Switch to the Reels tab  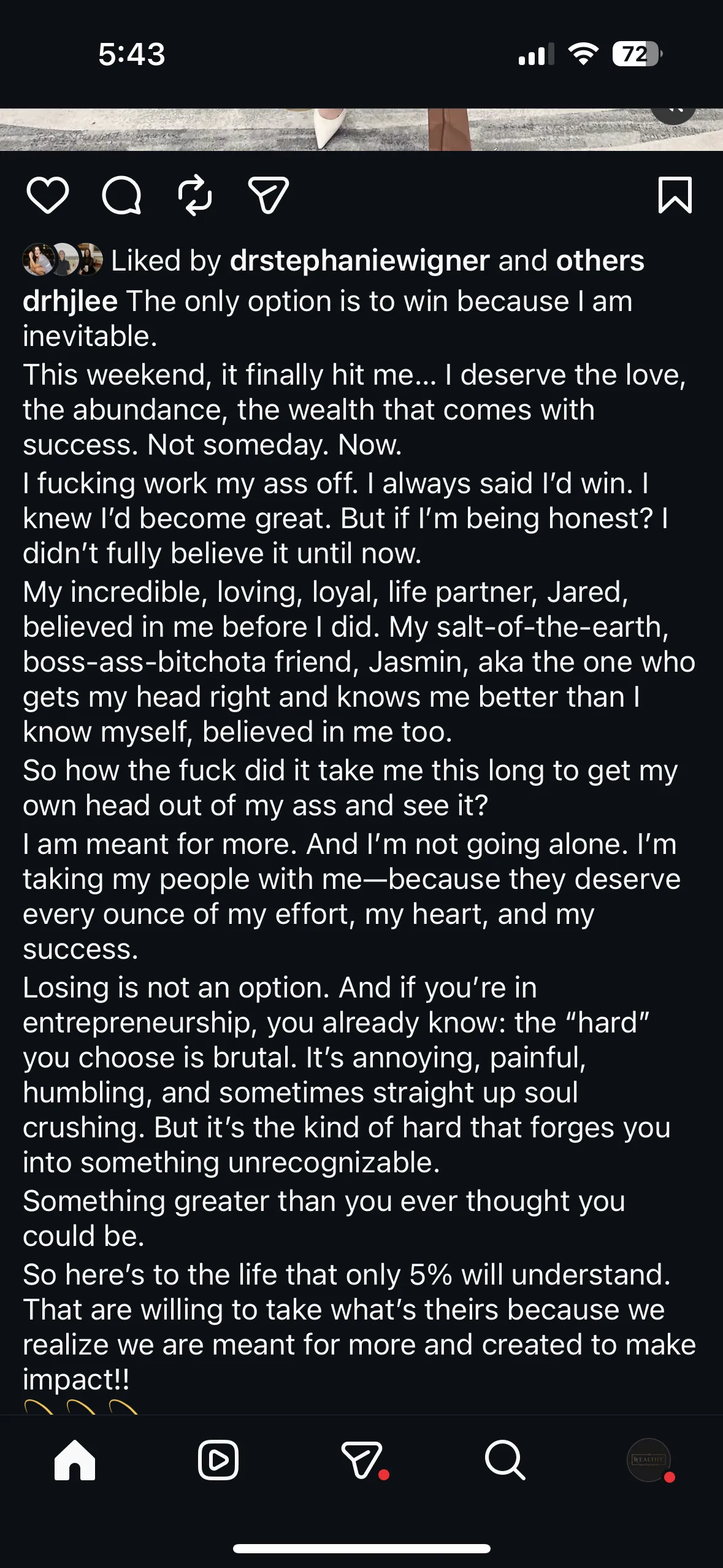coord(218,1460)
